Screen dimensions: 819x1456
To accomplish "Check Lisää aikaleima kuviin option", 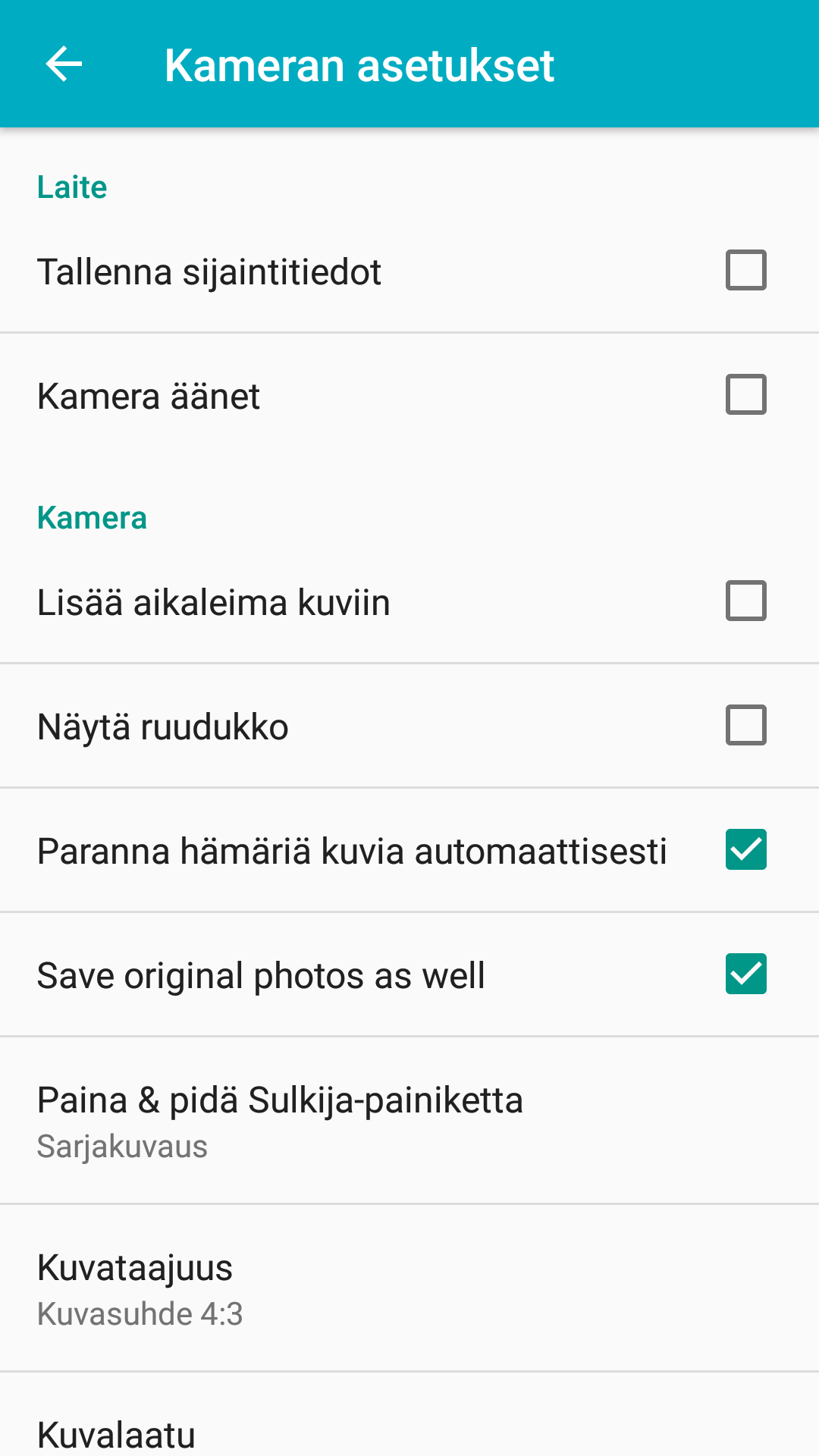I will [x=745, y=601].
